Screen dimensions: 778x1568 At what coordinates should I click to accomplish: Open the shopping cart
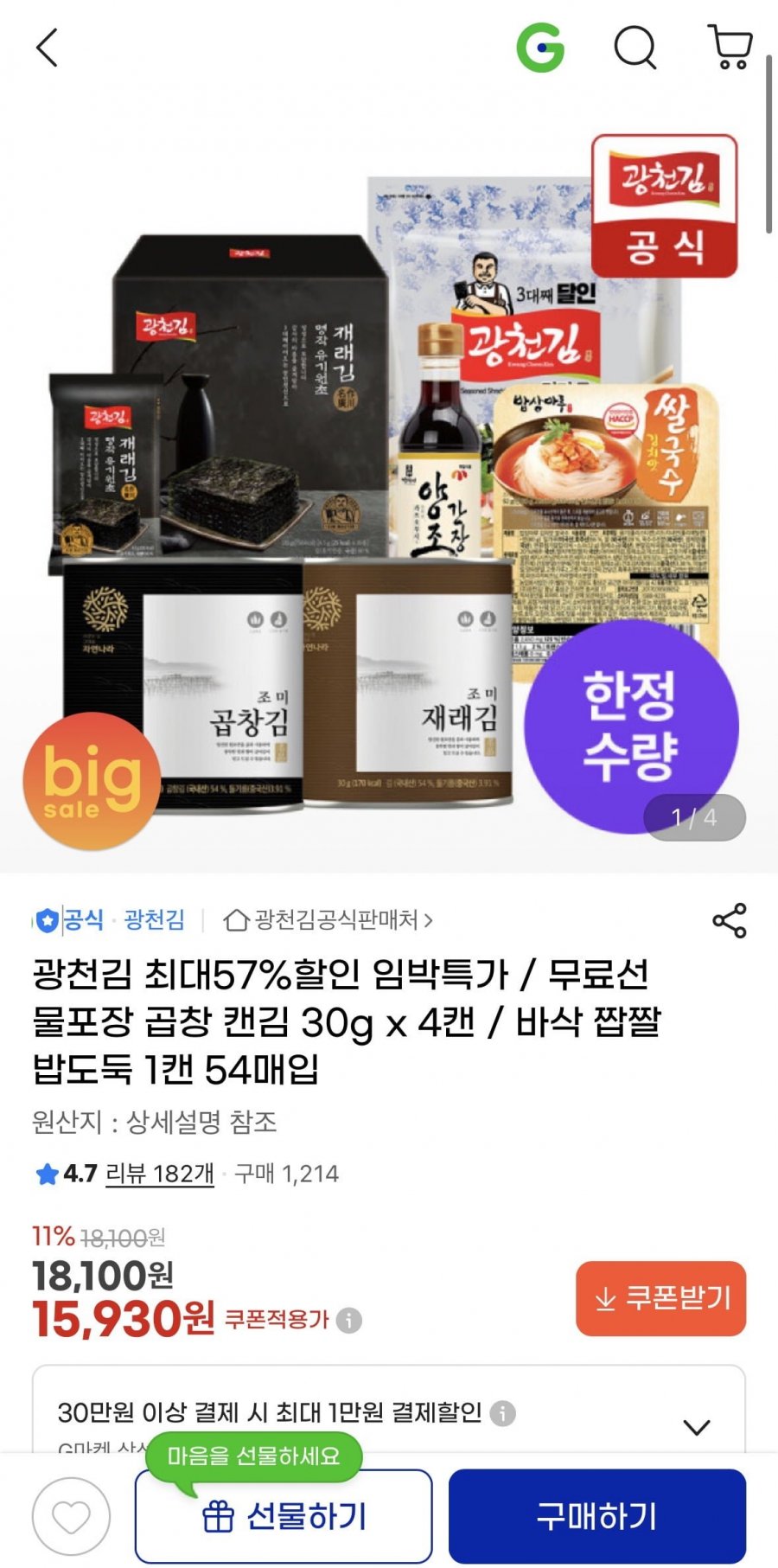coord(730,48)
